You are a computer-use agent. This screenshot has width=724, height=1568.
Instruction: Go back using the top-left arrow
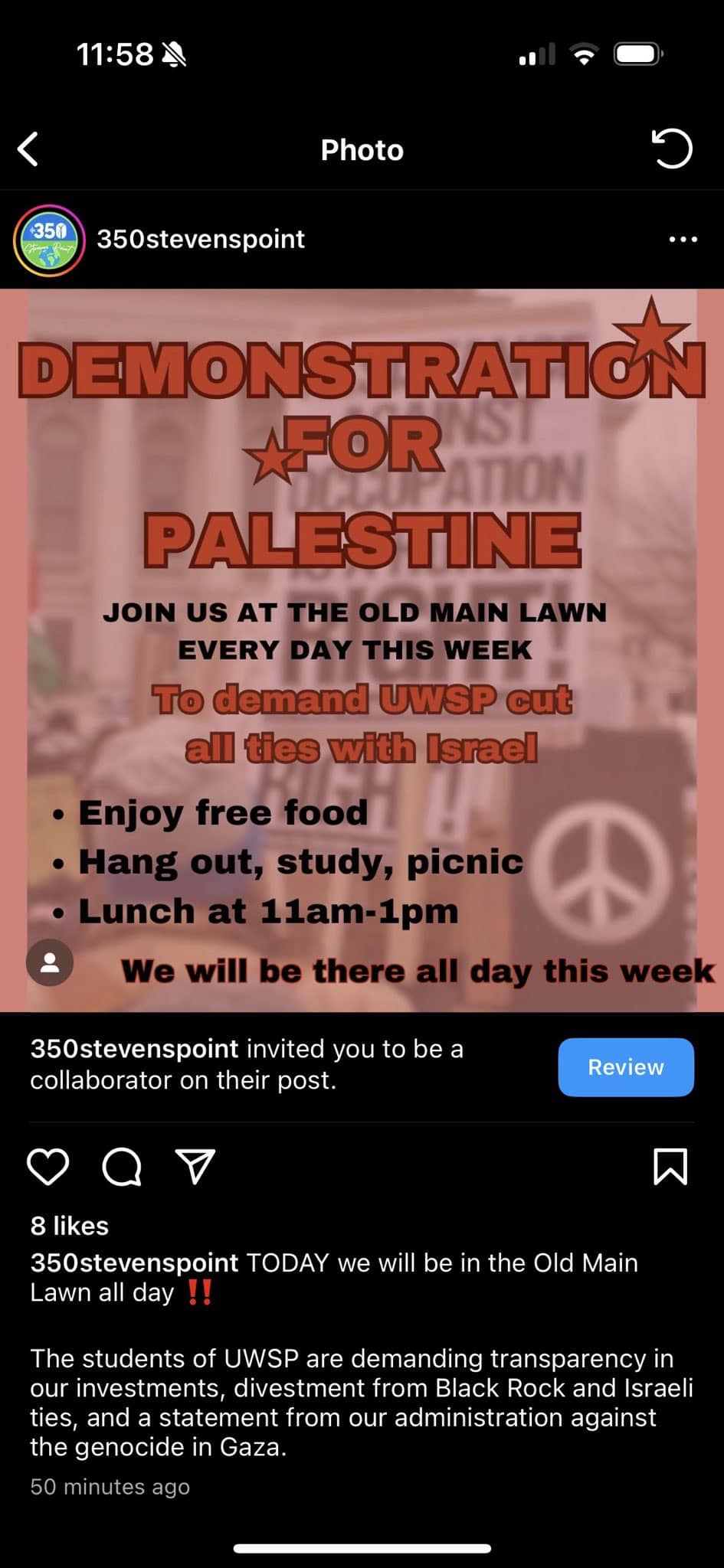coord(28,149)
